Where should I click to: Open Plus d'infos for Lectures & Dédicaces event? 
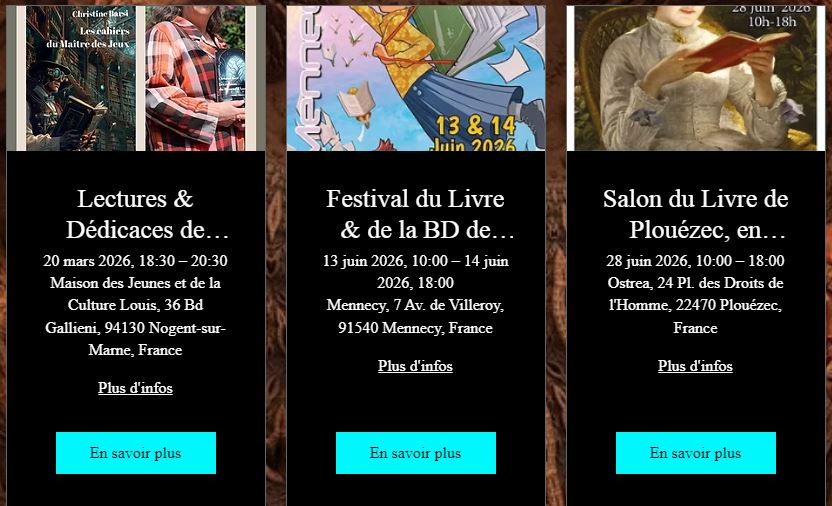pyautogui.click(x=135, y=388)
